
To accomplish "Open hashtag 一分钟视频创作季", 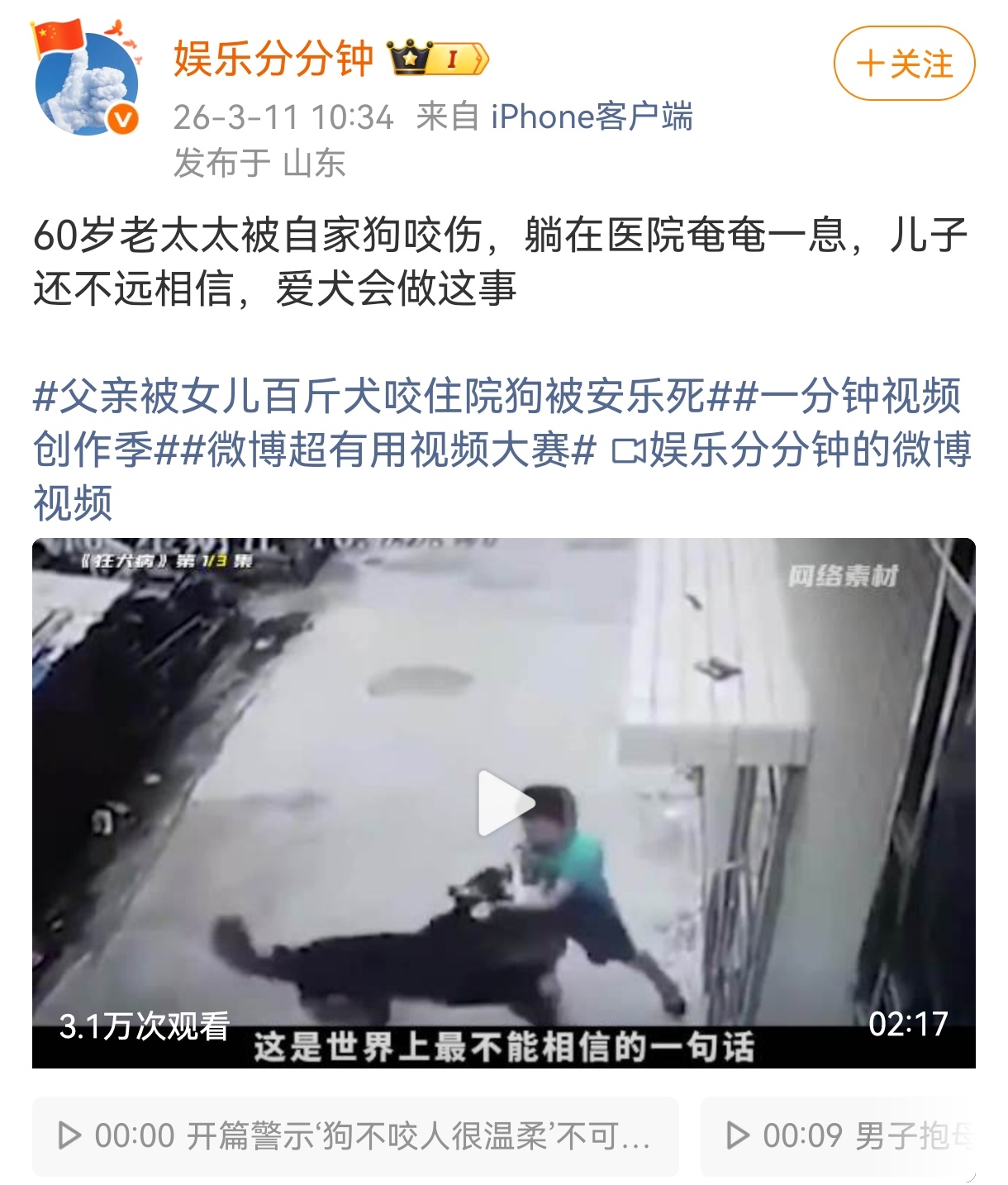I will (859, 397).
